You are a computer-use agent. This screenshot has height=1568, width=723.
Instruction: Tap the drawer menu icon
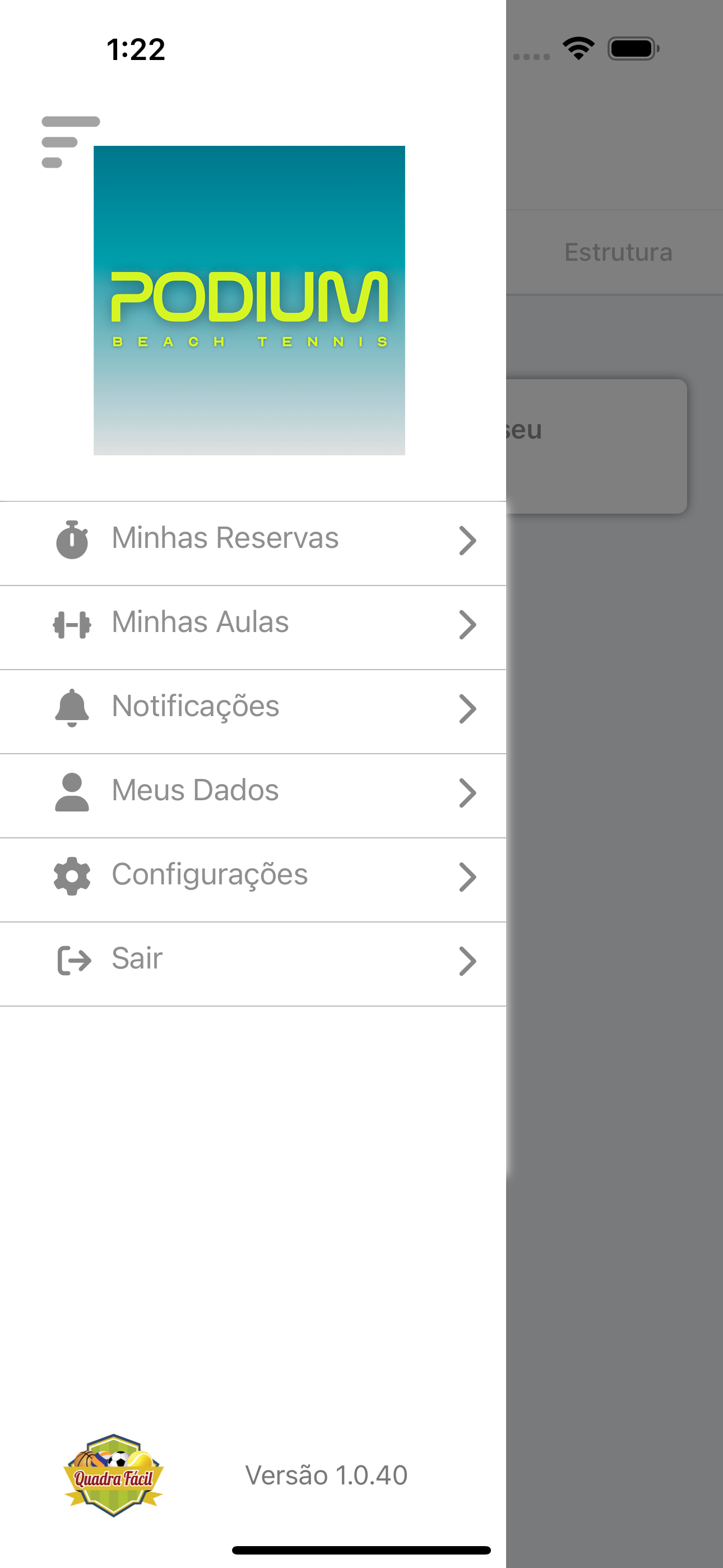[71, 142]
